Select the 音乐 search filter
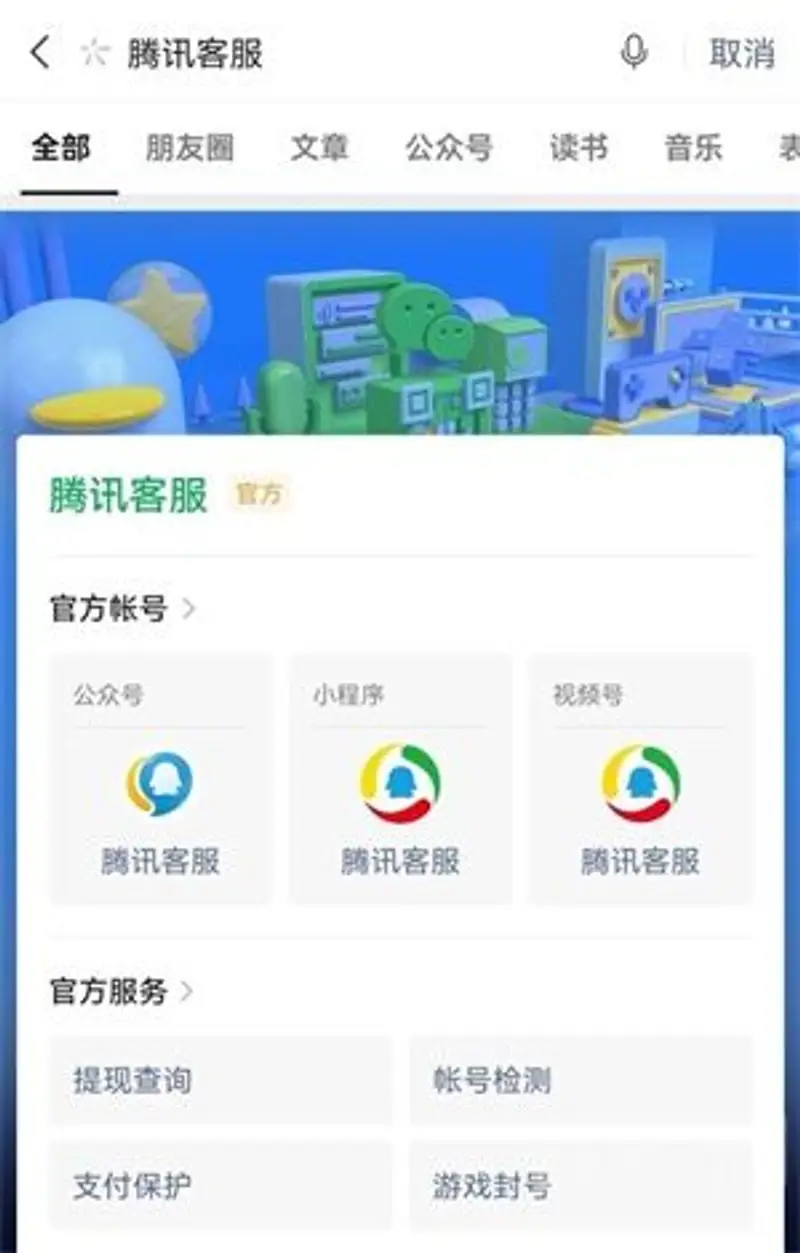The image size is (800, 1253). [x=697, y=148]
